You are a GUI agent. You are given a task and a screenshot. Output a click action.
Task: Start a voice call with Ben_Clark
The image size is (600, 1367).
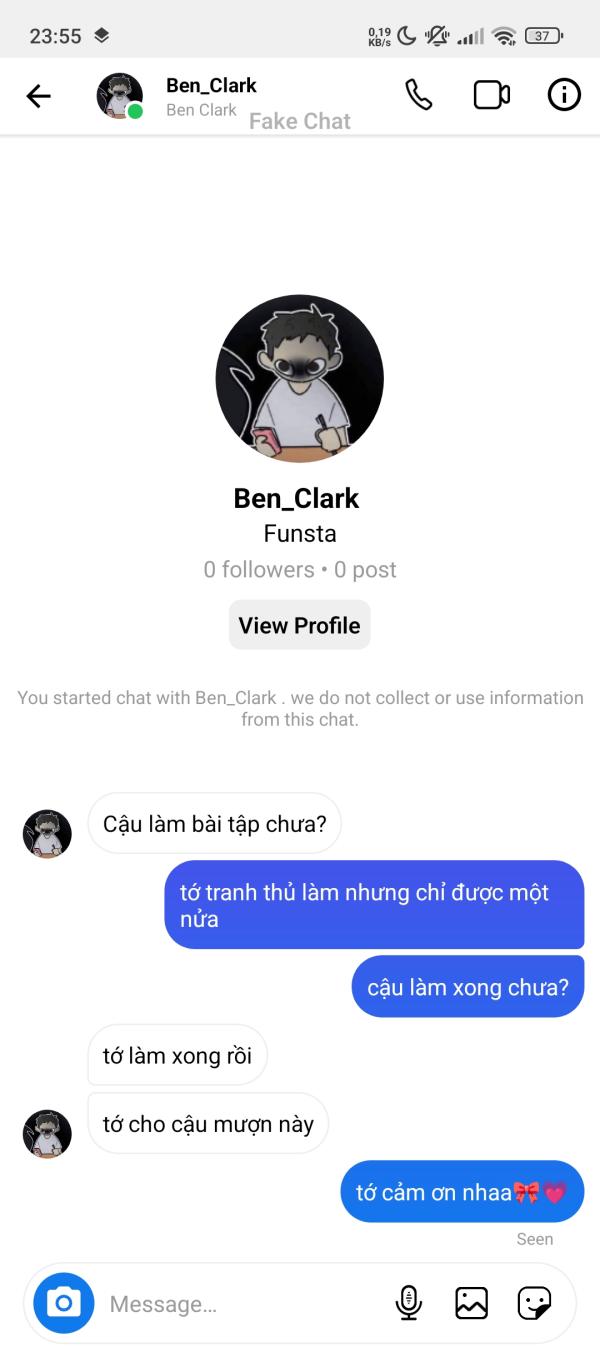pyautogui.click(x=418, y=95)
